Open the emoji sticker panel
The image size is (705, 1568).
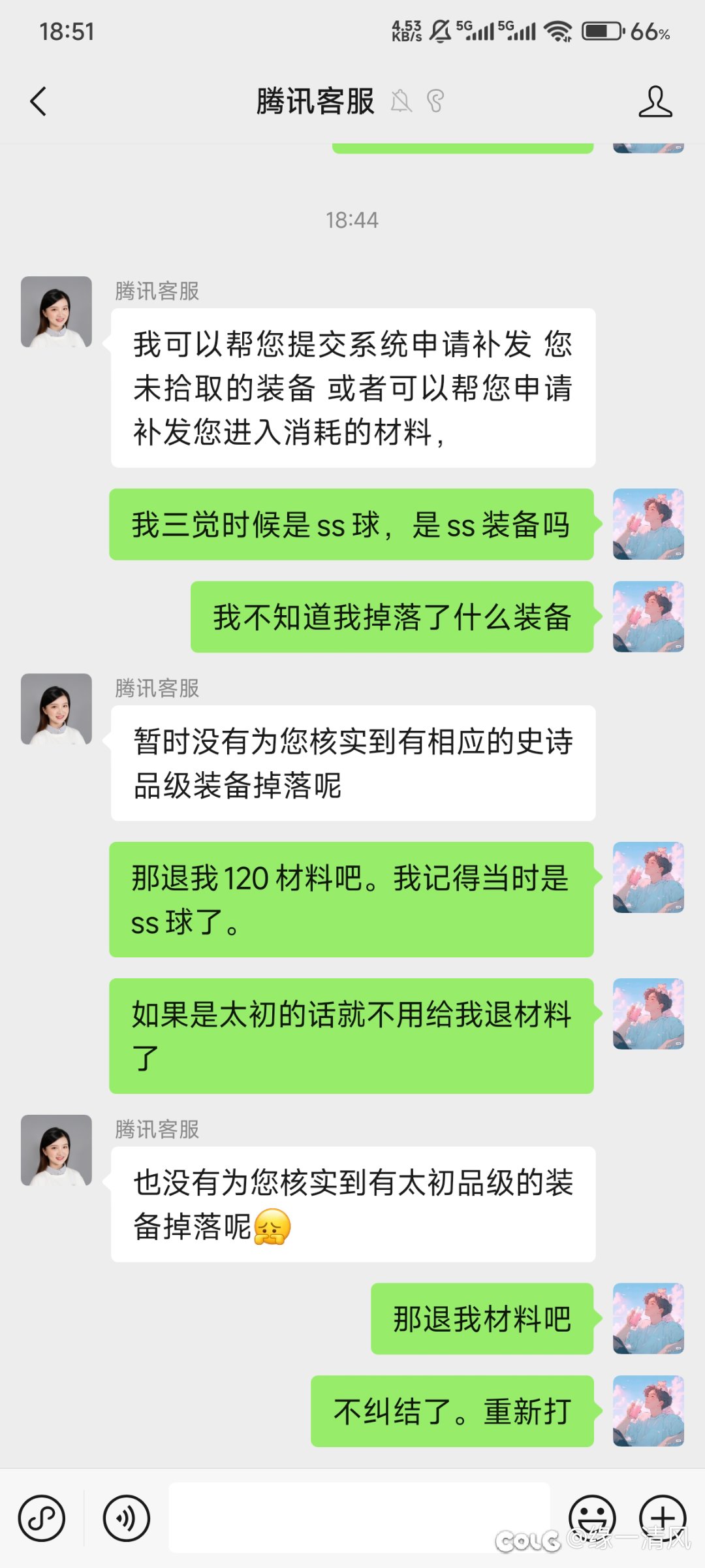click(x=592, y=1518)
